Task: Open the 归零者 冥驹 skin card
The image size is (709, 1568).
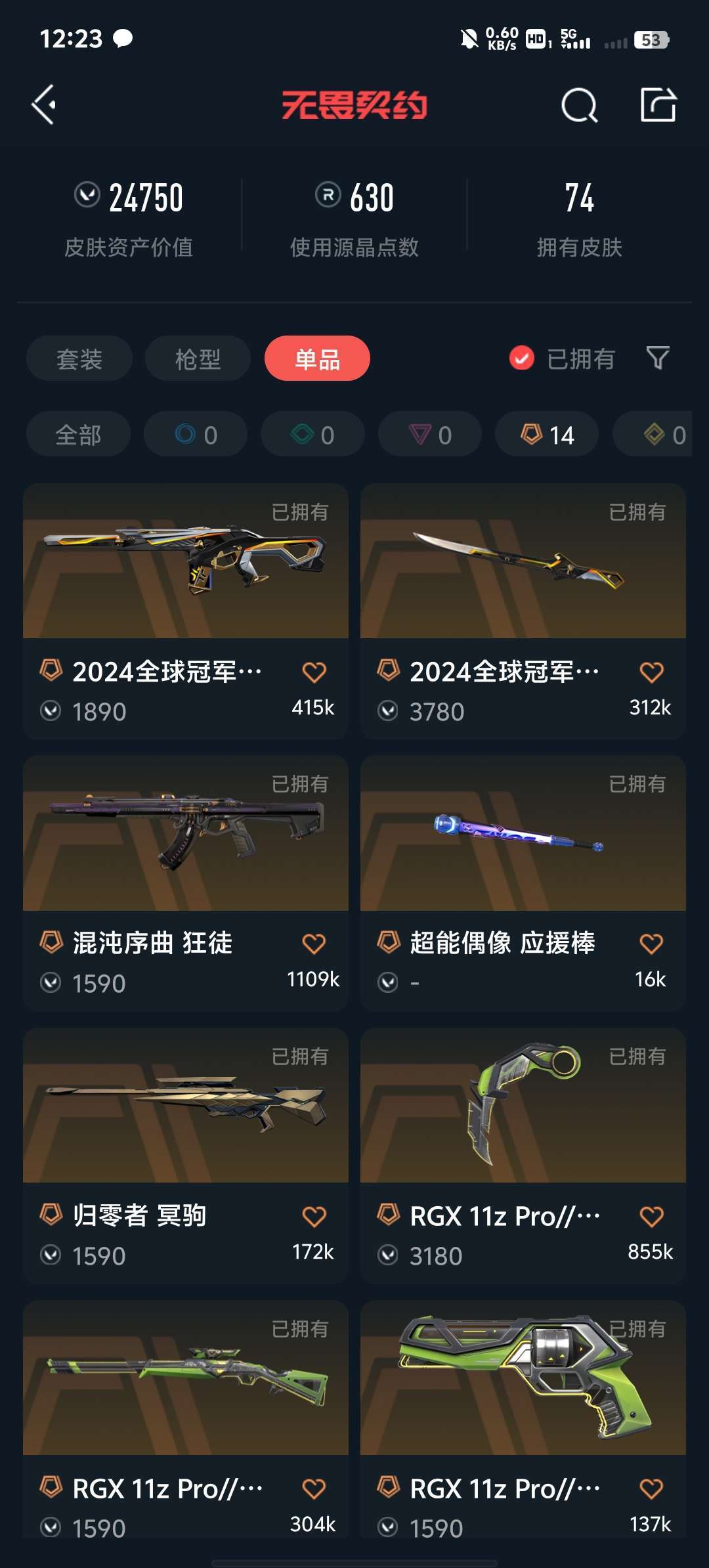Action: coord(186,1156)
